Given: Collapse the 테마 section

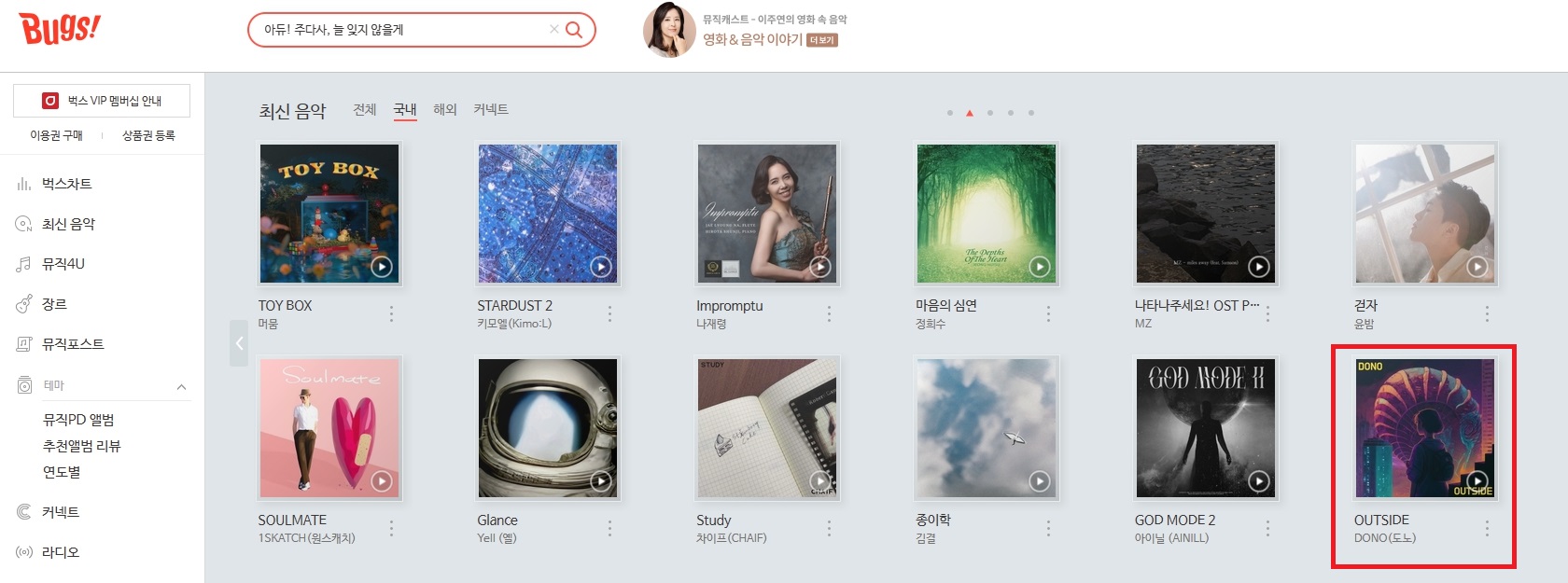Looking at the screenshot, I should click(181, 386).
